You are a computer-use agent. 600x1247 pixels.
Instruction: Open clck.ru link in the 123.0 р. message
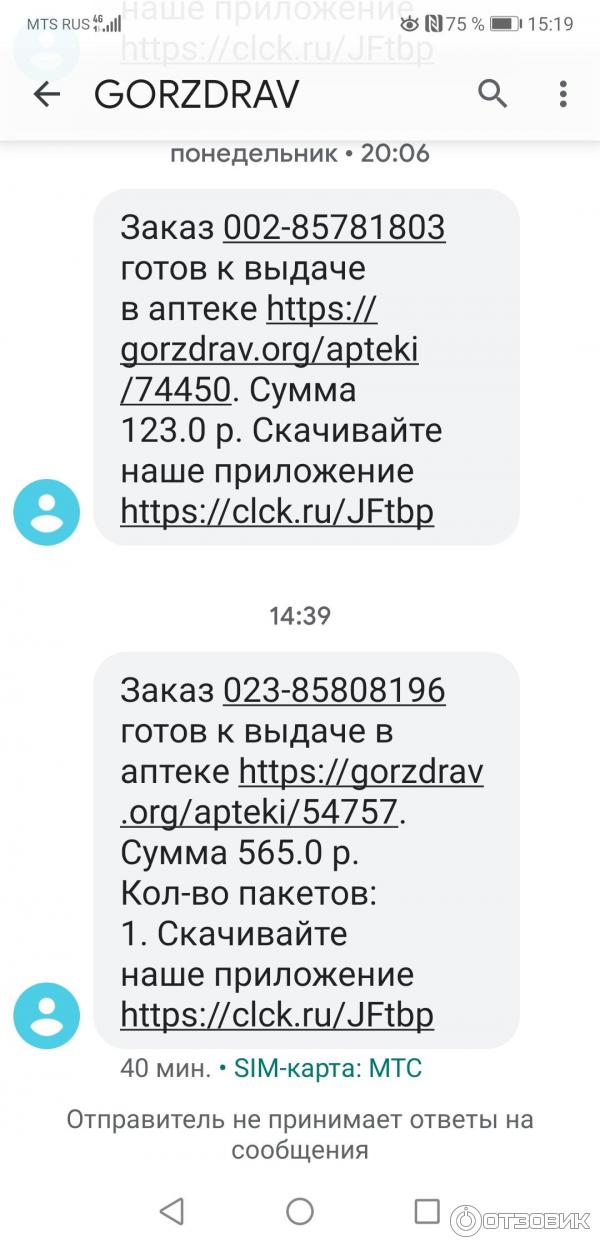pyautogui.click(x=277, y=512)
